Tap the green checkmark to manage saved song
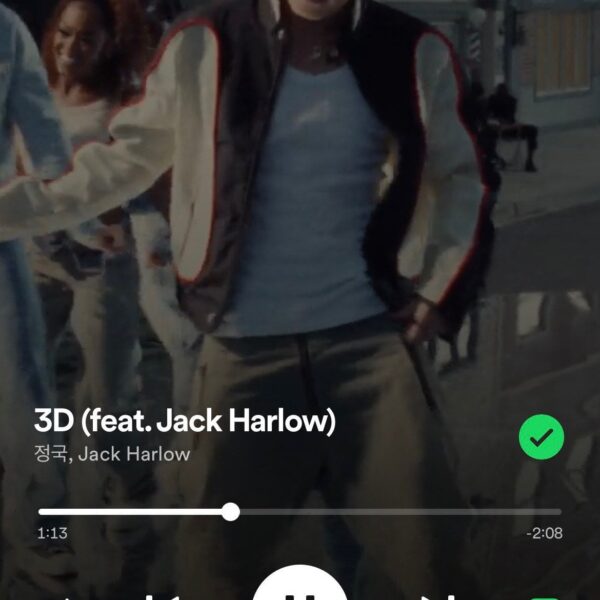This screenshot has height=600, width=600. pyautogui.click(x=541, y=437)
